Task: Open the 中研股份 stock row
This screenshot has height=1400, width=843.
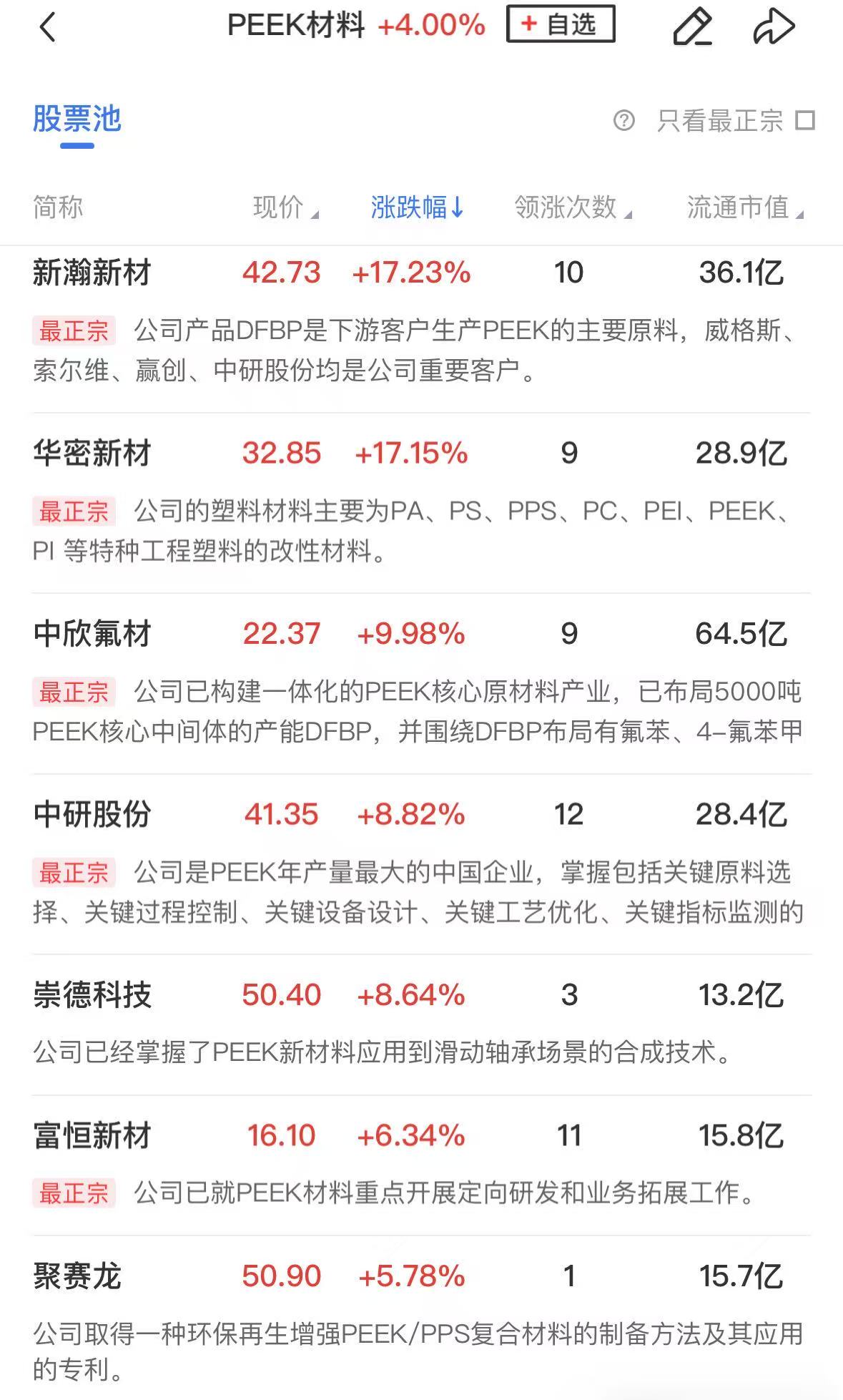Action: point(421,864)
